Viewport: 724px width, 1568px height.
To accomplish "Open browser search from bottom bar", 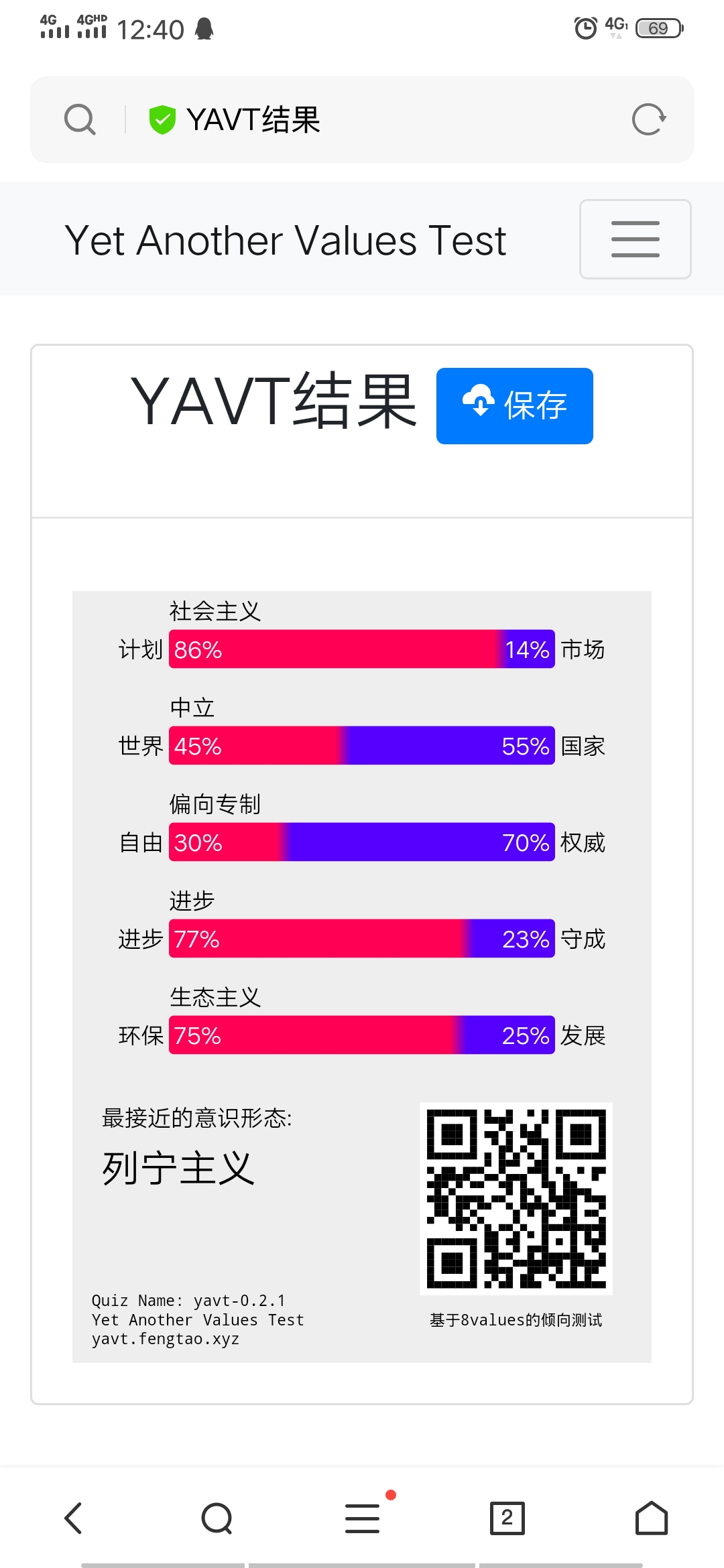I will pos(217,1518).
